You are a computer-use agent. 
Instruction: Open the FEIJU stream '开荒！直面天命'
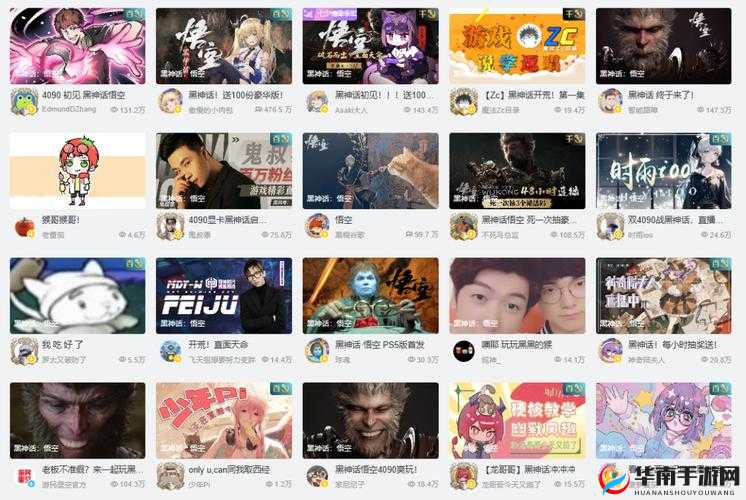click(224, 295)
